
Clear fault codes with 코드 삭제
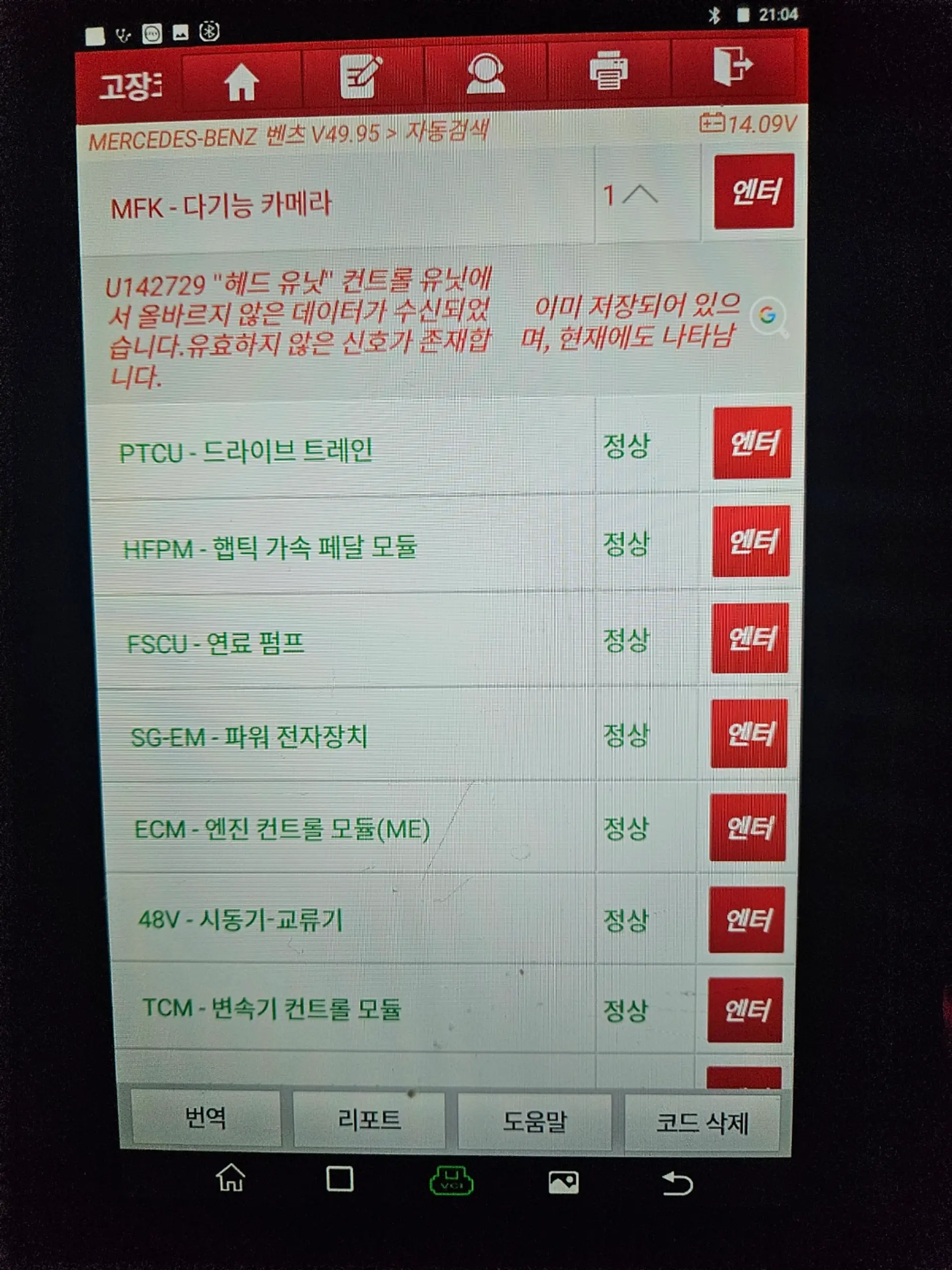click(702, 1123)
